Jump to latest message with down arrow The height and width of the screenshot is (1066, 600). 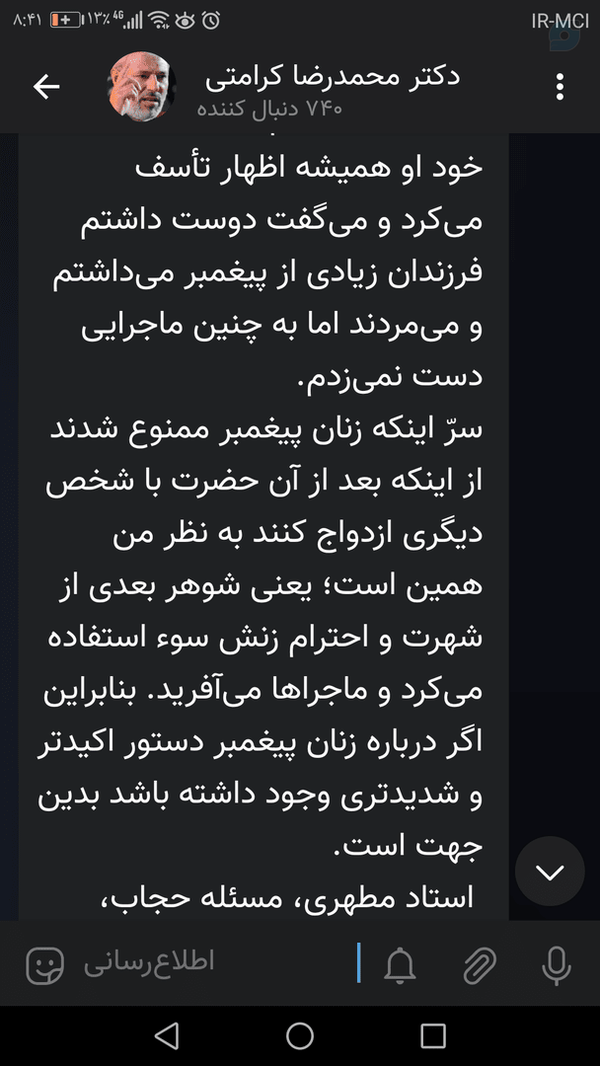tap(550, 871)
